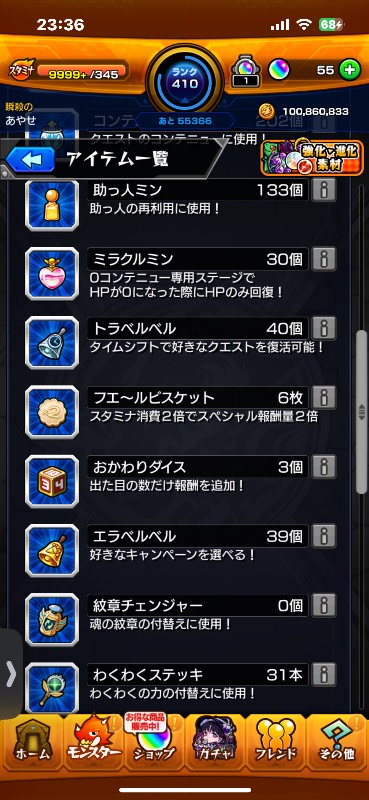The width and height of the screenshot is (369, 800).
Task: Go back from the アイテム一覧 screen
Action: 31,160
